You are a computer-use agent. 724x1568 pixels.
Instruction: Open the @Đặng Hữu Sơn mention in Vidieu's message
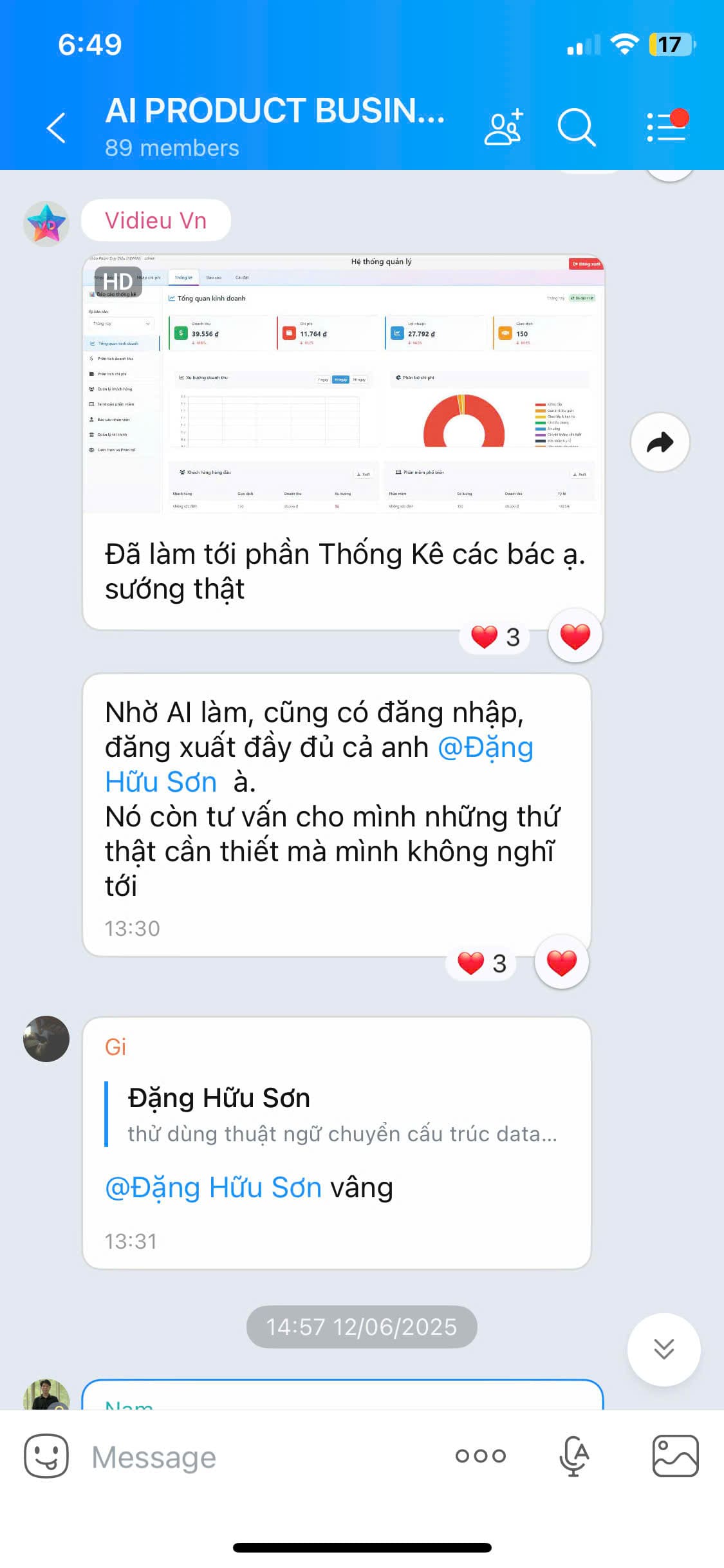pyautogui.click(x=485, y=748)
